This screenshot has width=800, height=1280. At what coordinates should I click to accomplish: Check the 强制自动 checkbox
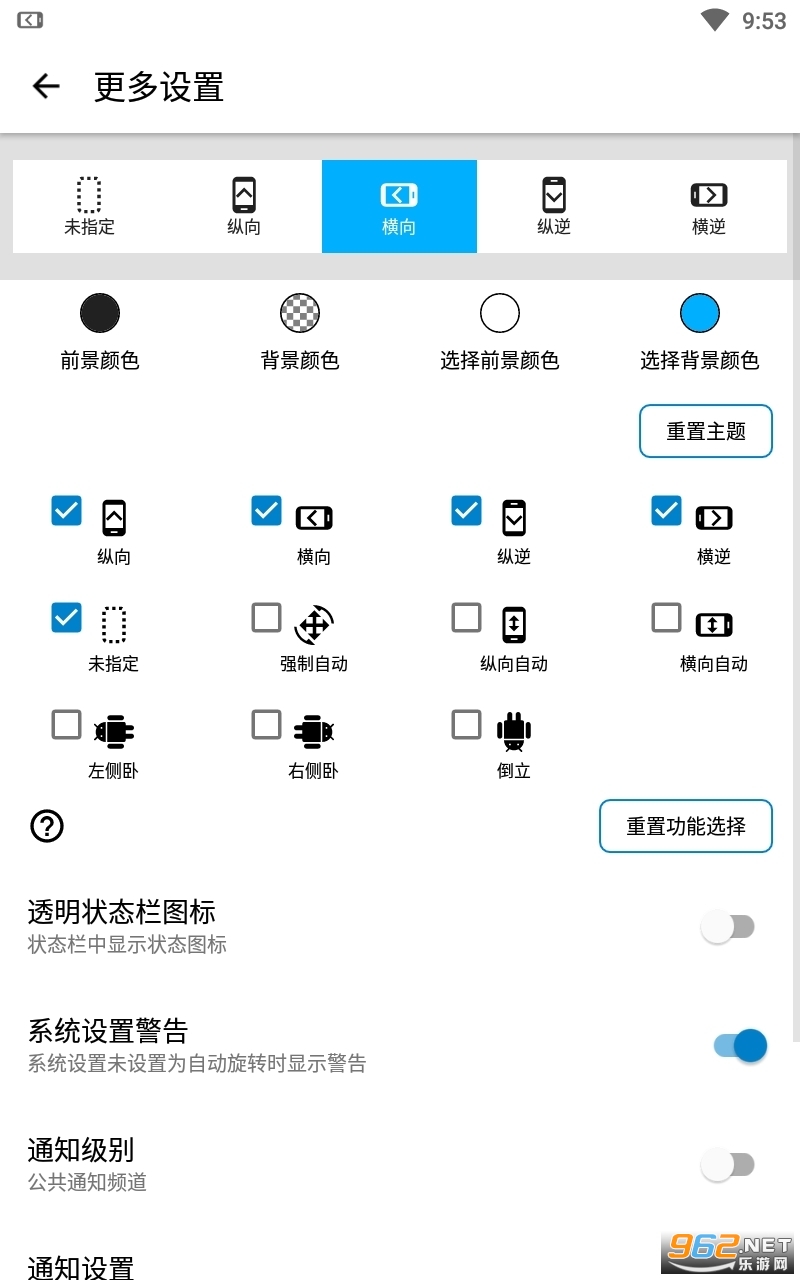click(266, 618)
